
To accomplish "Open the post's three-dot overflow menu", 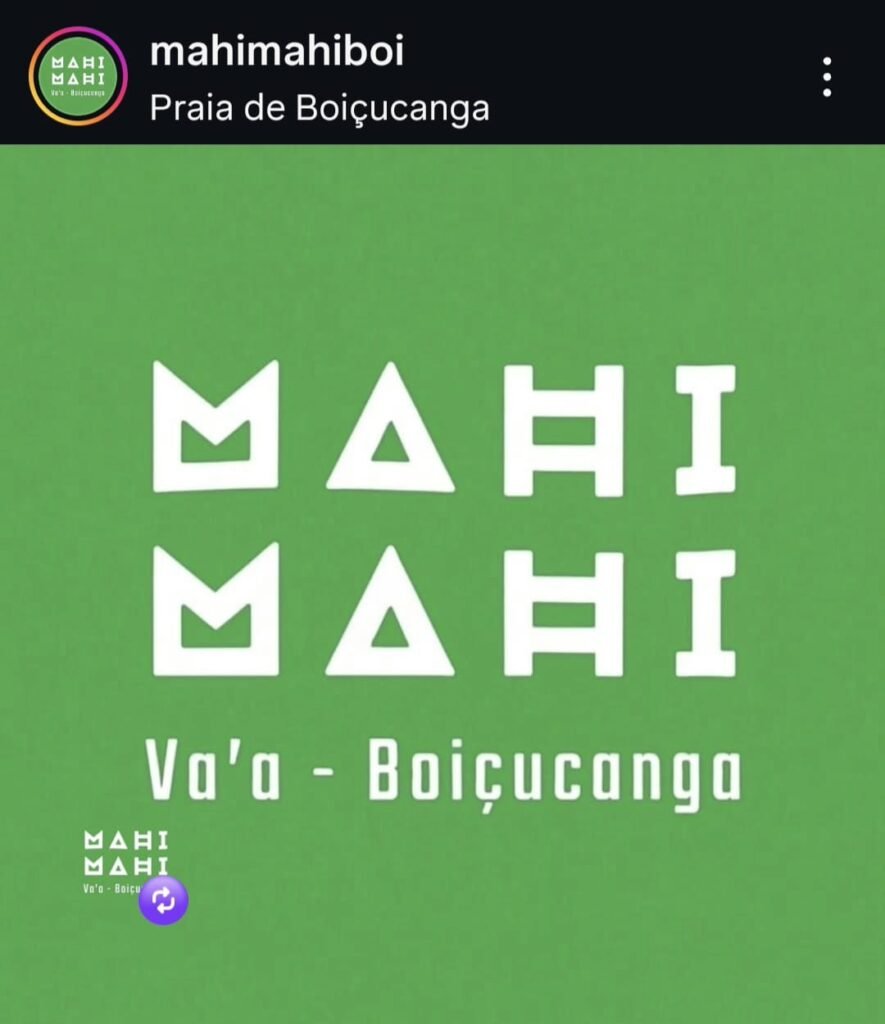I will (x=827, y=77).
